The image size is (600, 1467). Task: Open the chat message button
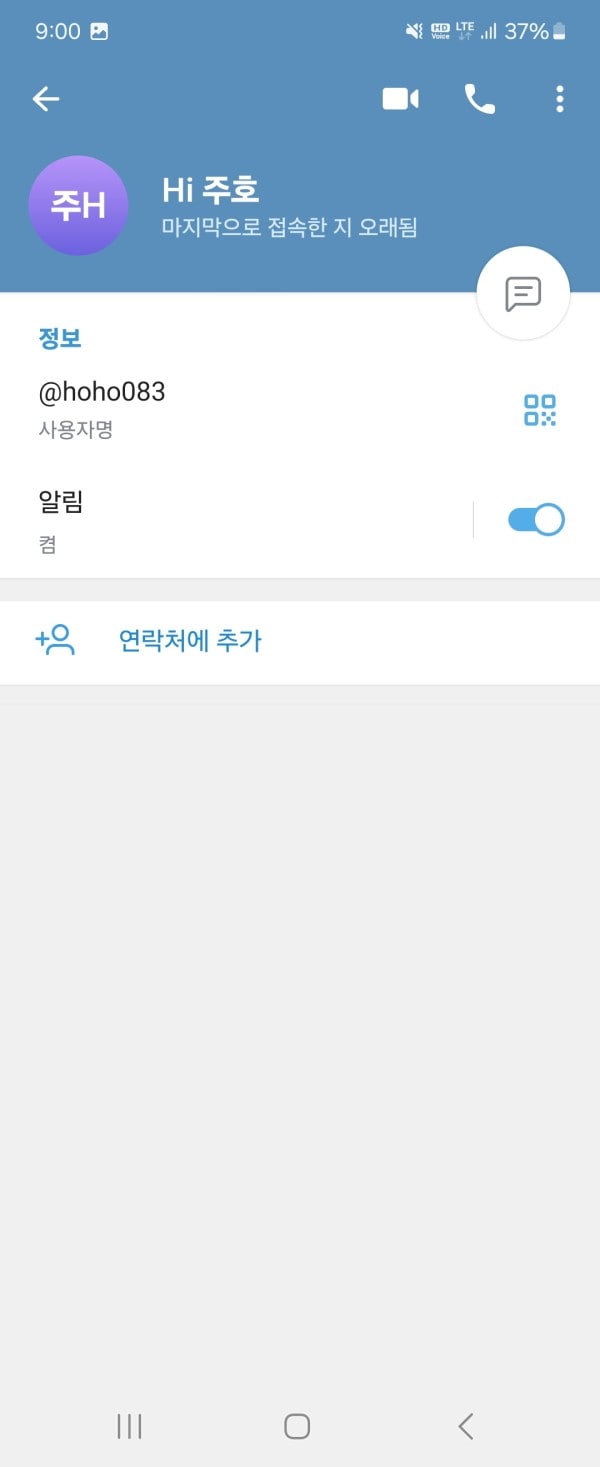click(523, 293)
